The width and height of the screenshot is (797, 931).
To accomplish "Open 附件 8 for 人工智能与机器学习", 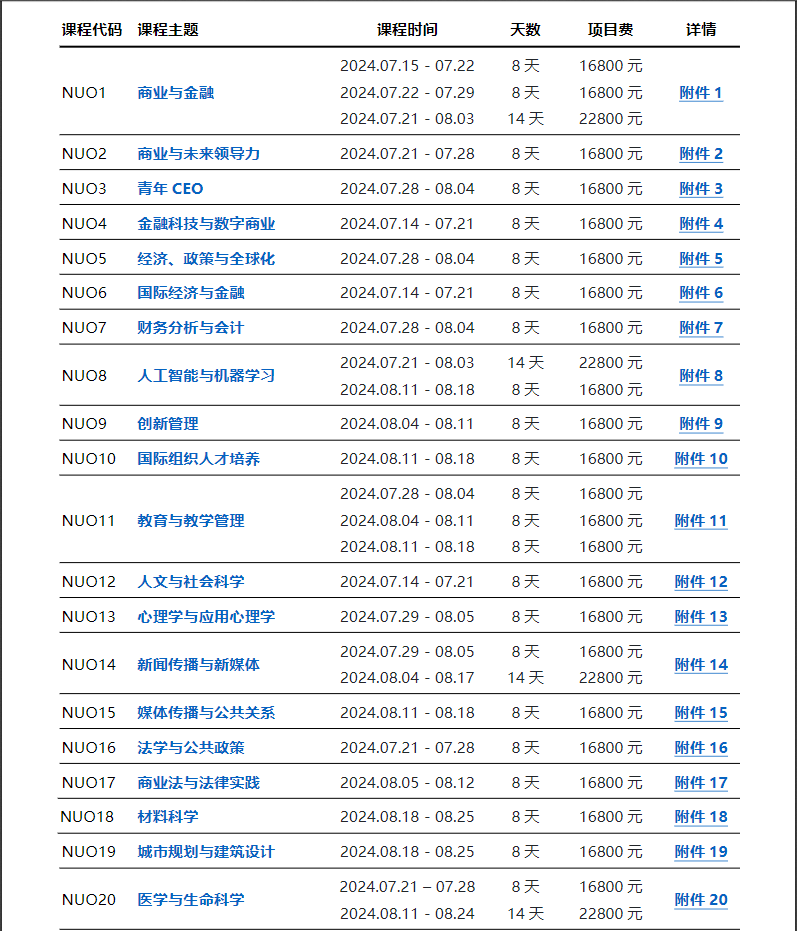I will [x=700, y=376].
